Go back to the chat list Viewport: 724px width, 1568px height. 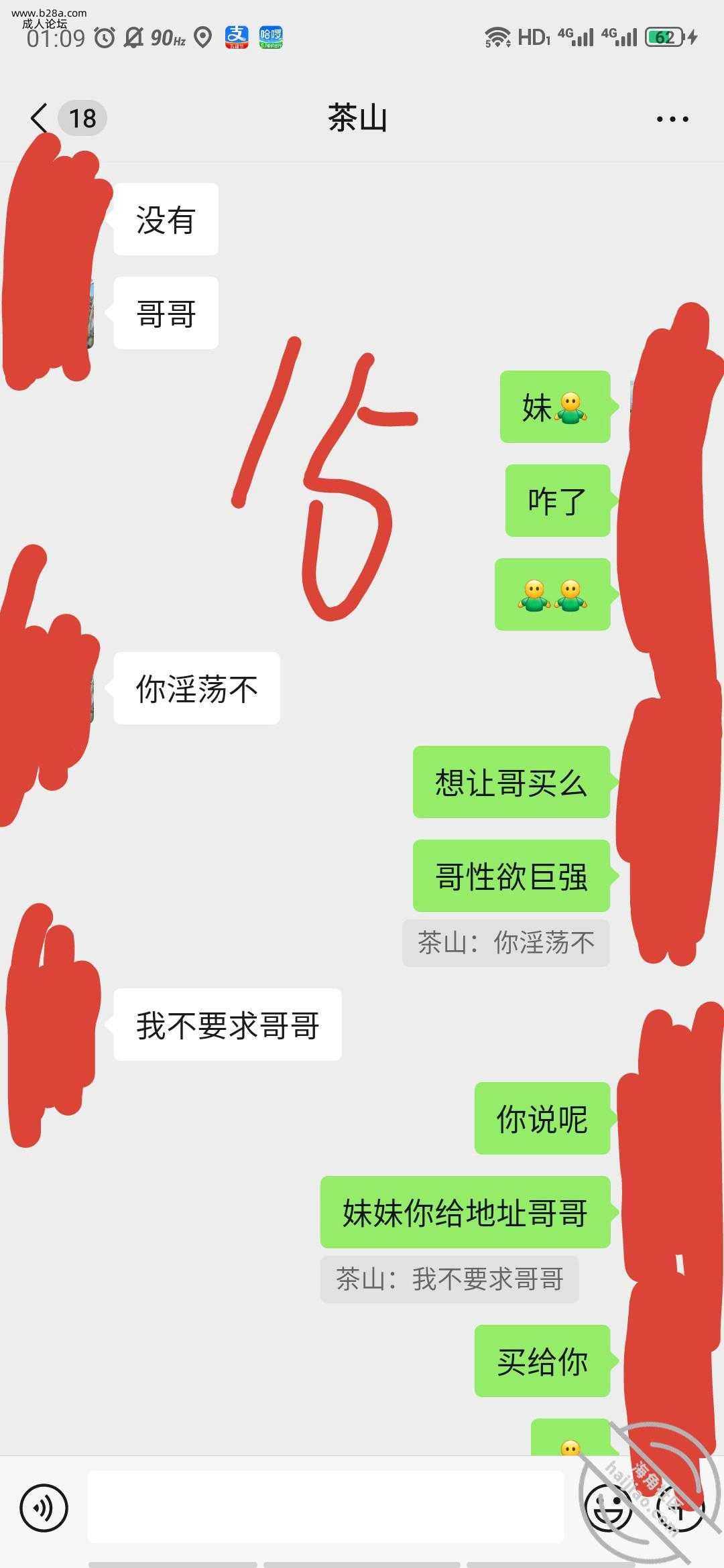coord(40,119)
